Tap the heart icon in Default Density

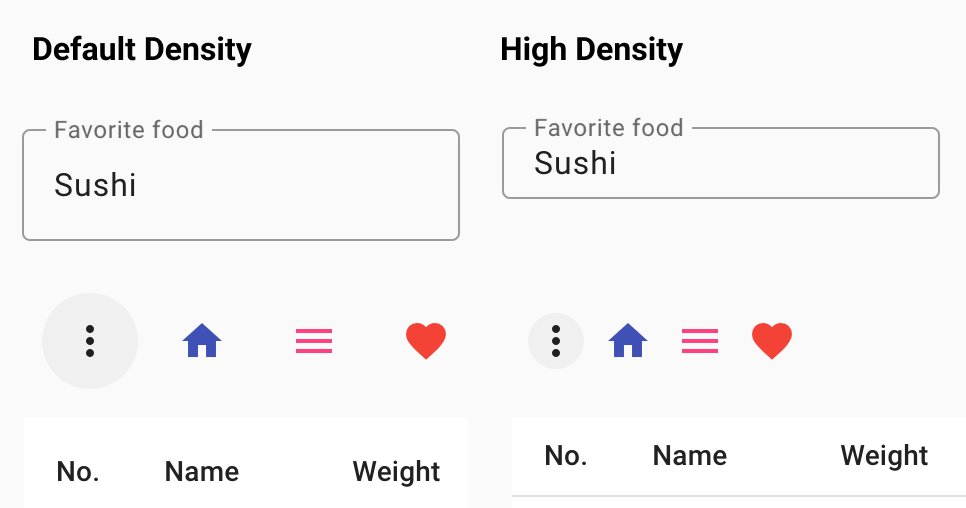click(426, 342)
